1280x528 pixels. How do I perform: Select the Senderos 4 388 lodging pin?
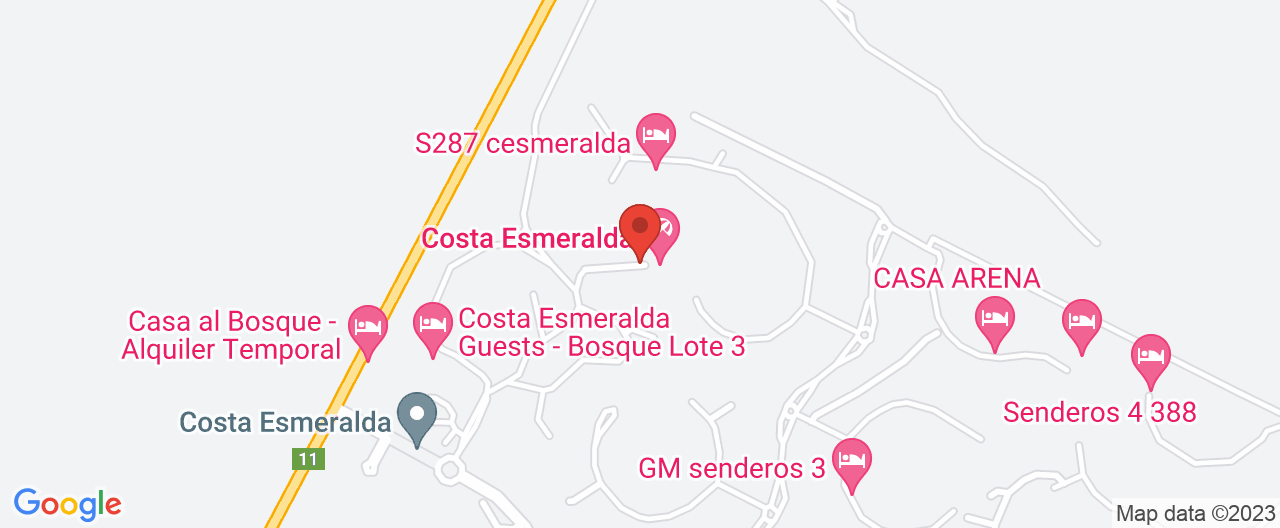[1150, 357]
